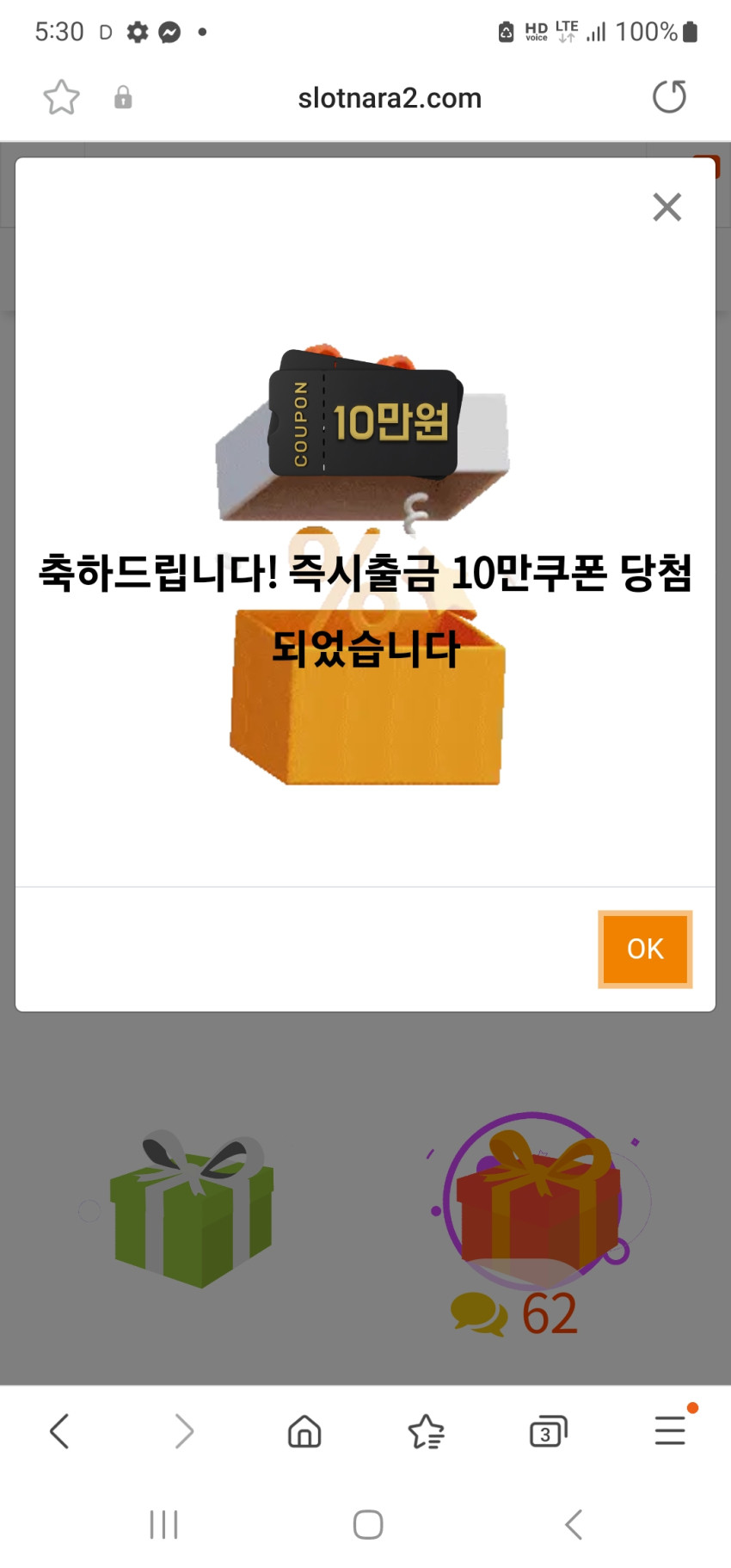Tap the system home button
The image size is (731, 1568).
tap(368, 1525)
